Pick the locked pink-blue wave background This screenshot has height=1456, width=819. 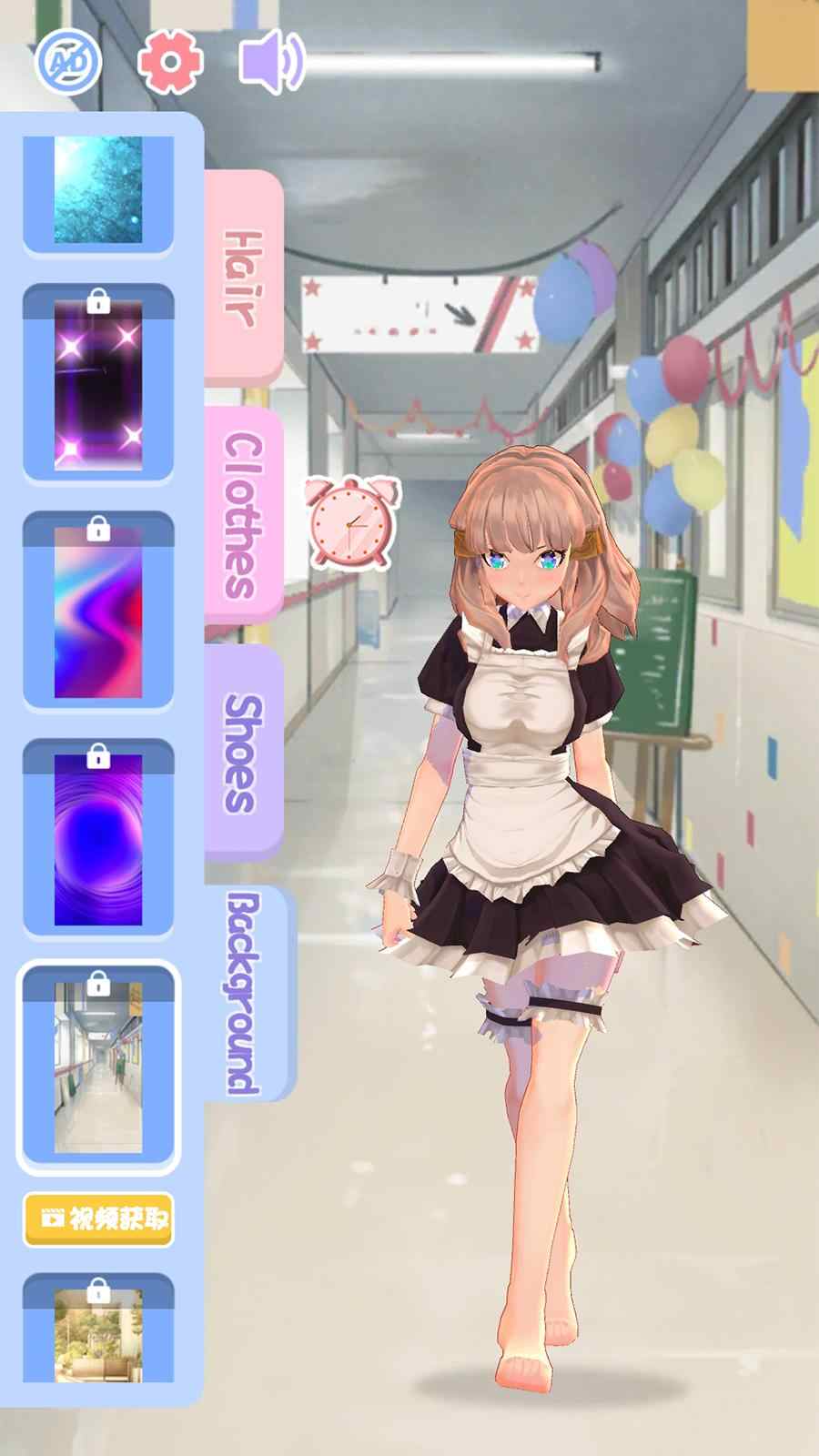[98, 612]
